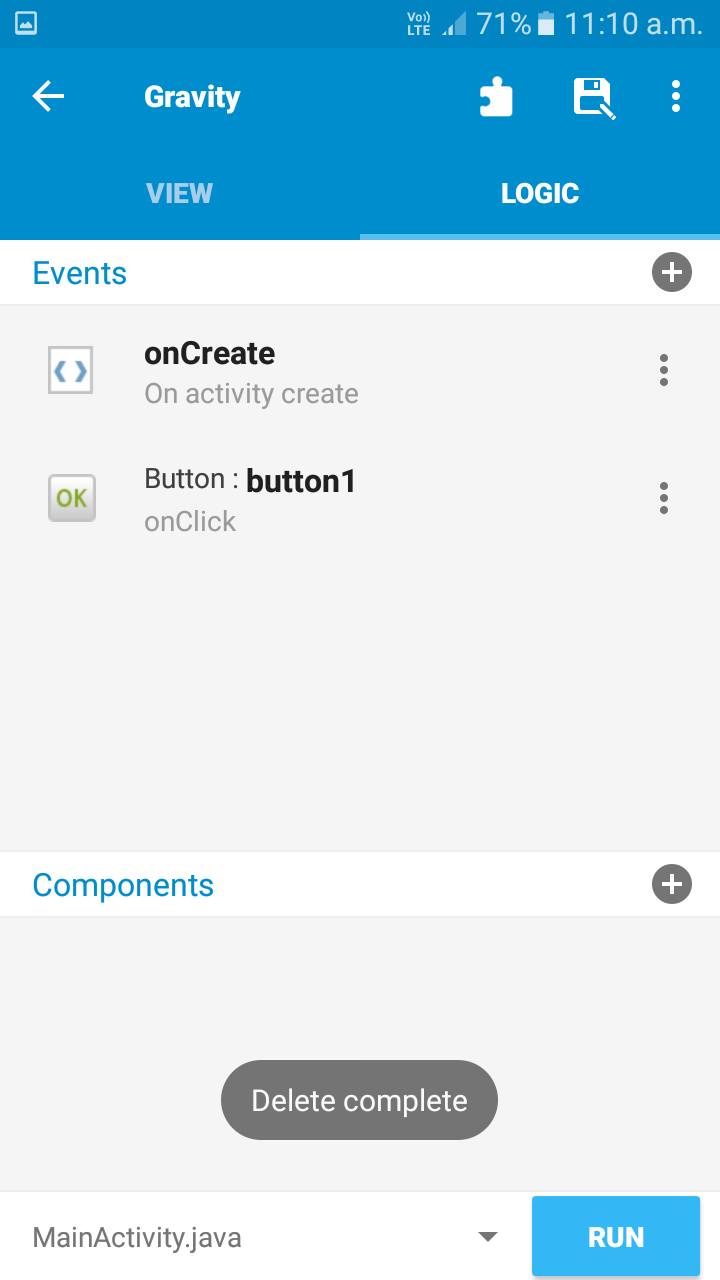Open the image gallery icon in status bar
This screenshot has height=1280, width=720.
(25, 22)
